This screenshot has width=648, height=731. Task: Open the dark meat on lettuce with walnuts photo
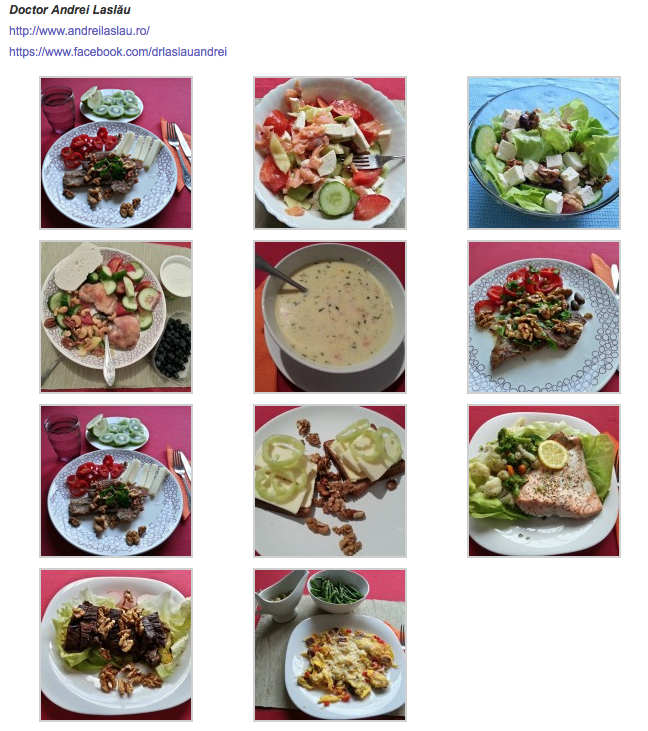(116, 645)
